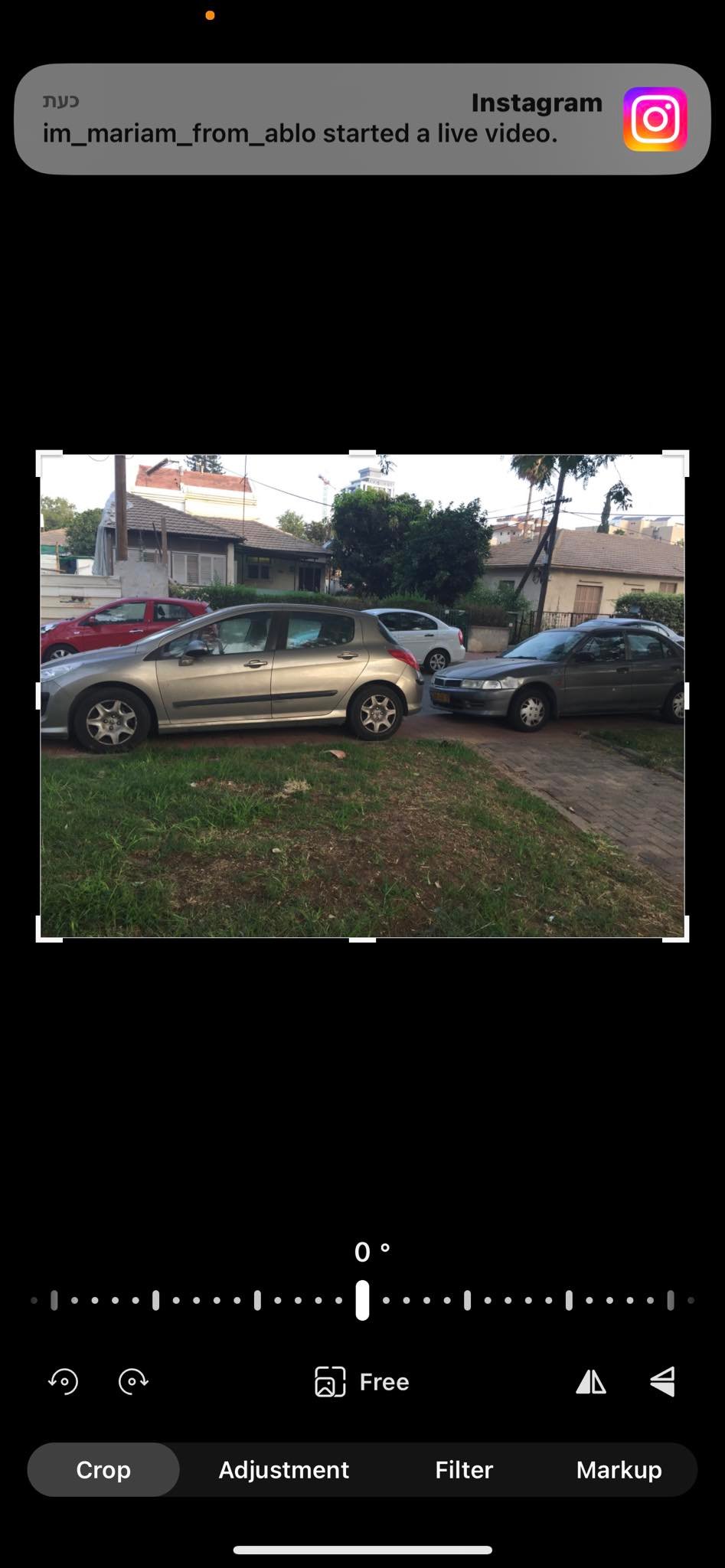Flip the photo vertically
Image resolution: width=725 pixels, height=1568 pixels.
pos(662,1381)
